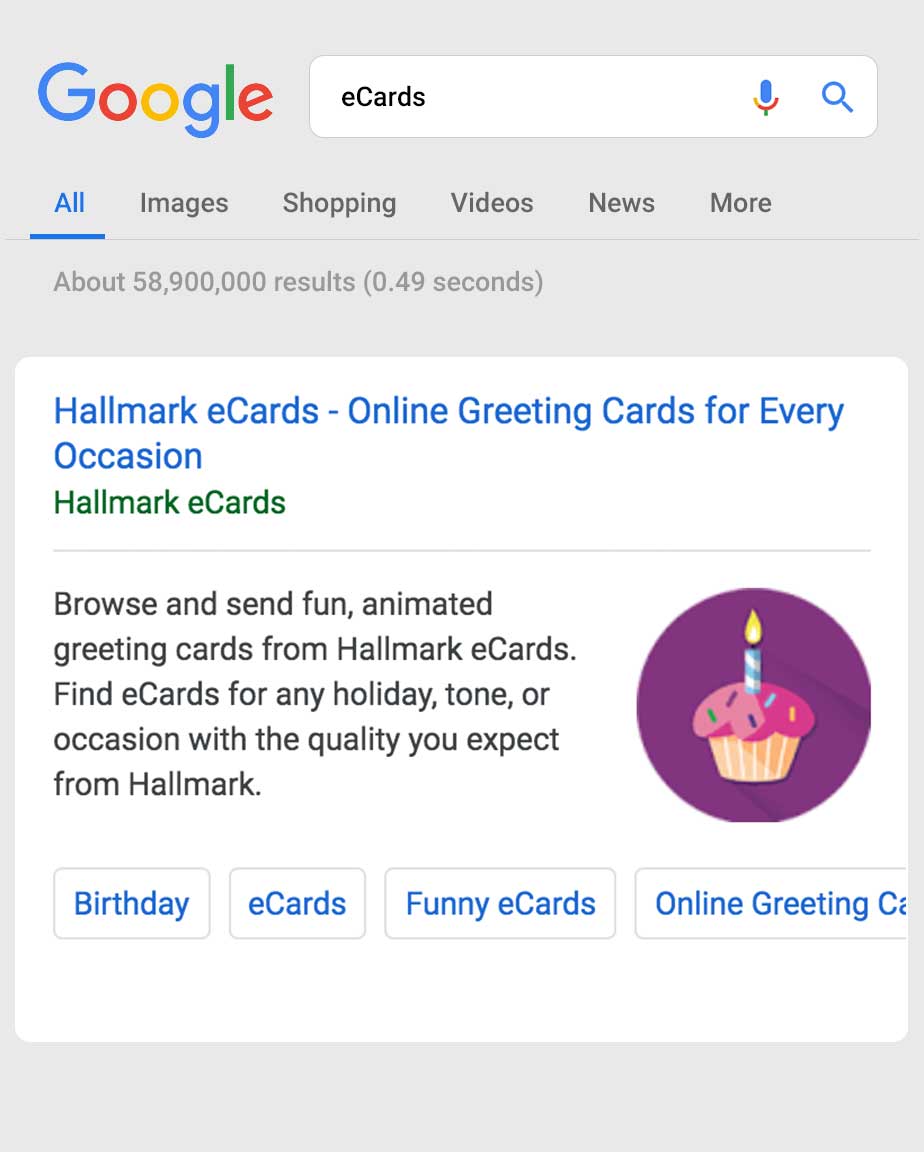The image size is (924, 1152).
Task: Click the Funny eCards sitelink chip
Action: click(x=500, y=903)
